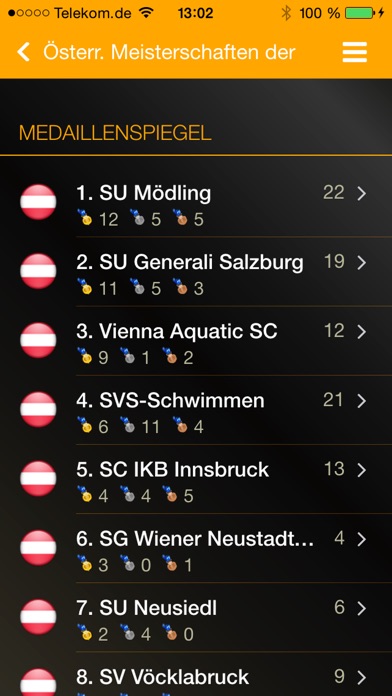Screen dimensions: 392x696
Task: Open SVS-Schwimmen entry
Action: (196, 410)
